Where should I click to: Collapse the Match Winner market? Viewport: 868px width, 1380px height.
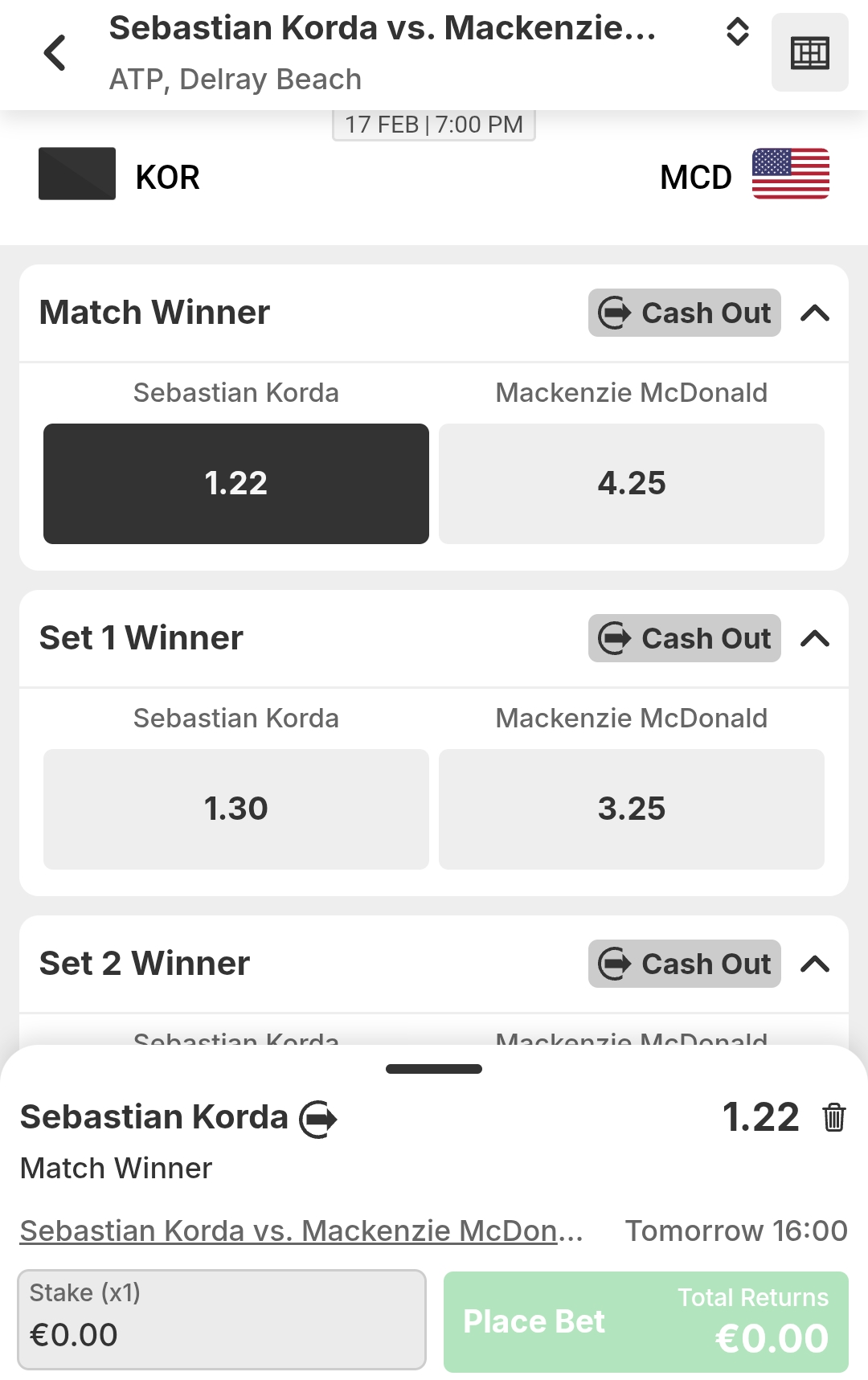[x=814, y=313]
